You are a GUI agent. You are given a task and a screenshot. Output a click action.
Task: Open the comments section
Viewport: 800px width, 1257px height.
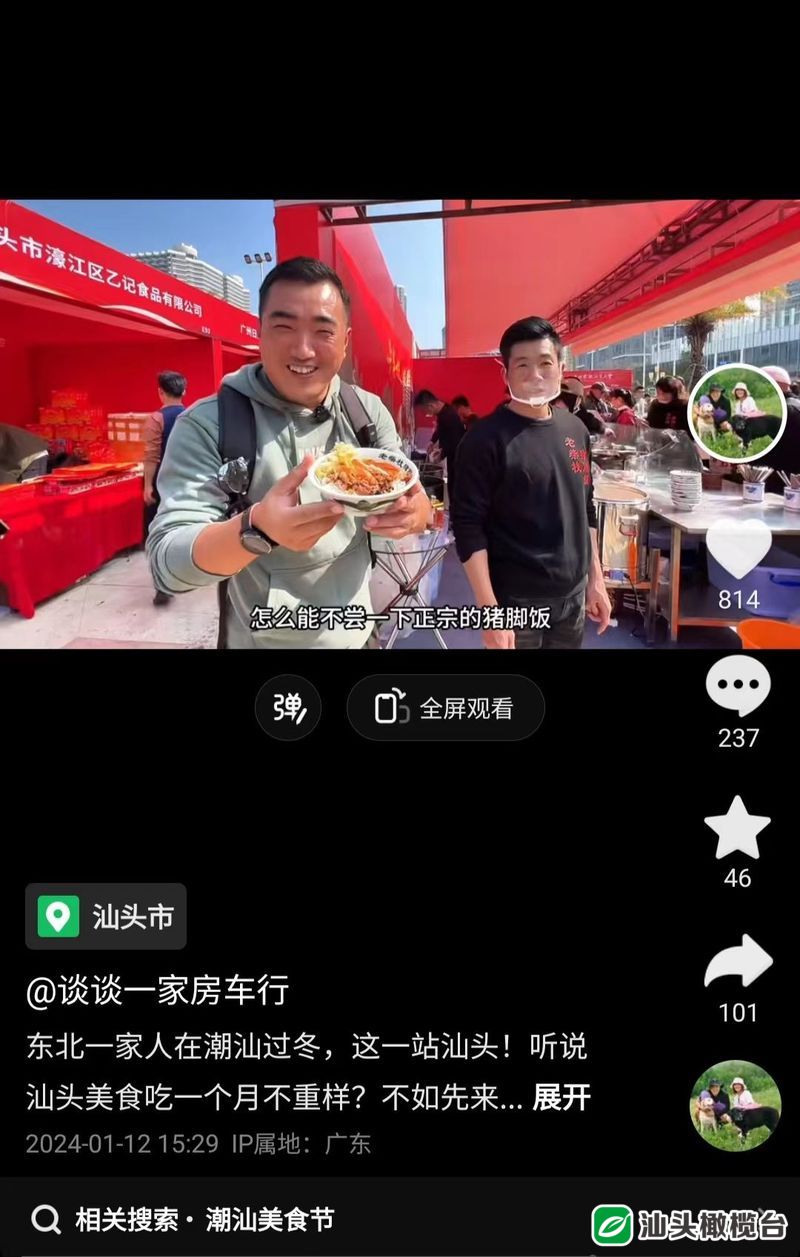pos(738,686)
